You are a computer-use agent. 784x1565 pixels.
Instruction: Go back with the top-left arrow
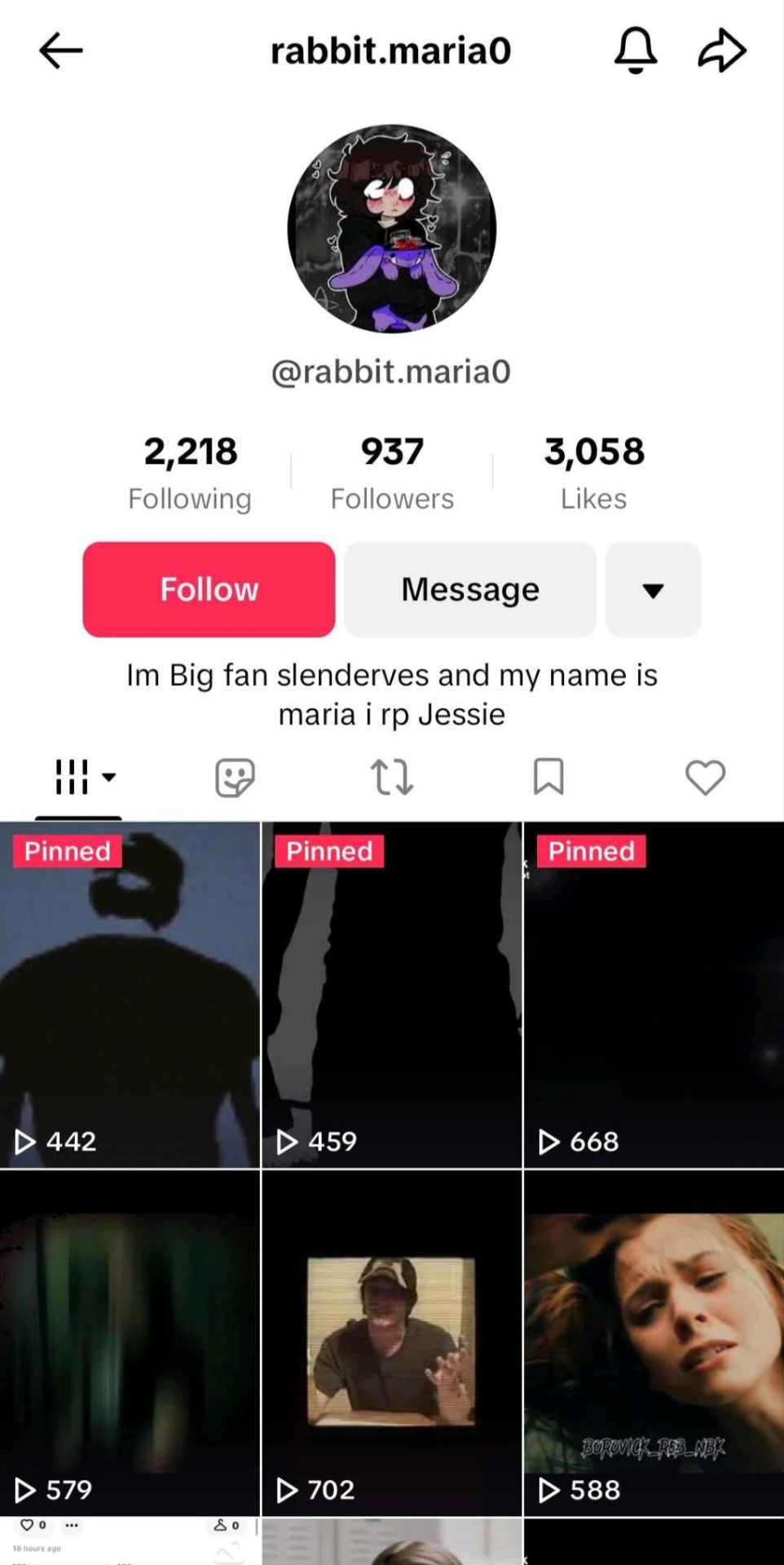(x=61, y=51)
